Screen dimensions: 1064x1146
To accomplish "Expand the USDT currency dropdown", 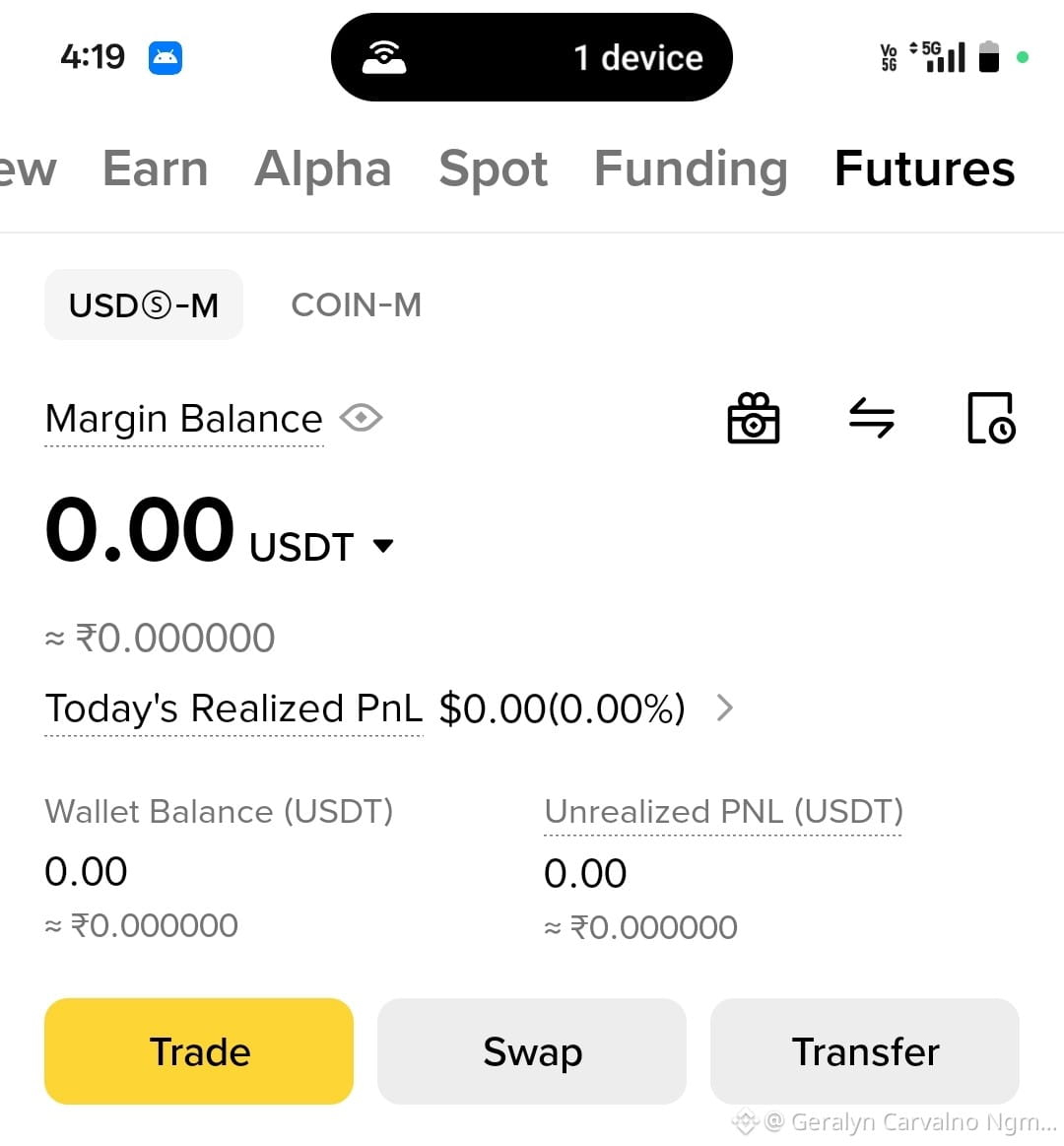I will 383,545.
